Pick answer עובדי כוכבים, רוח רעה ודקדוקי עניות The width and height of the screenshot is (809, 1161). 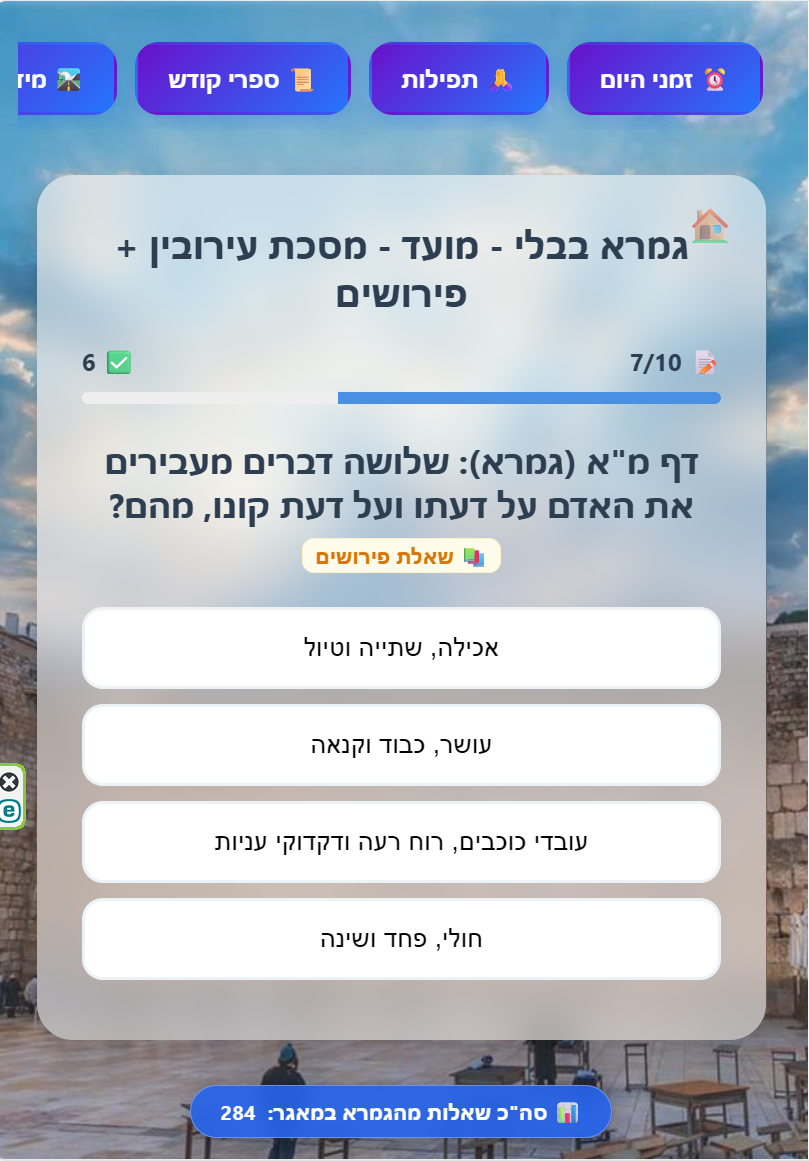coord(401,842)
